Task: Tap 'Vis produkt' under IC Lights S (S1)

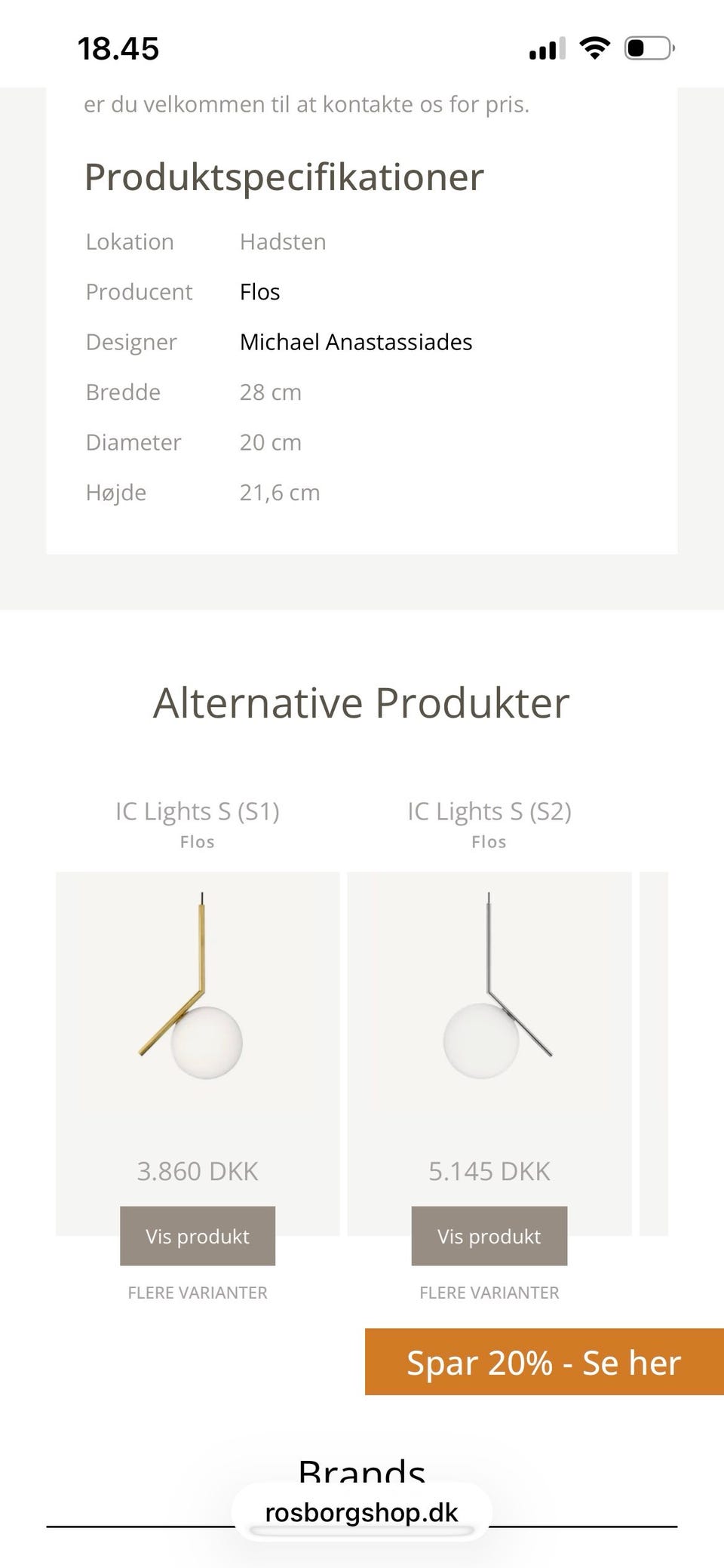Action: 197,1235
